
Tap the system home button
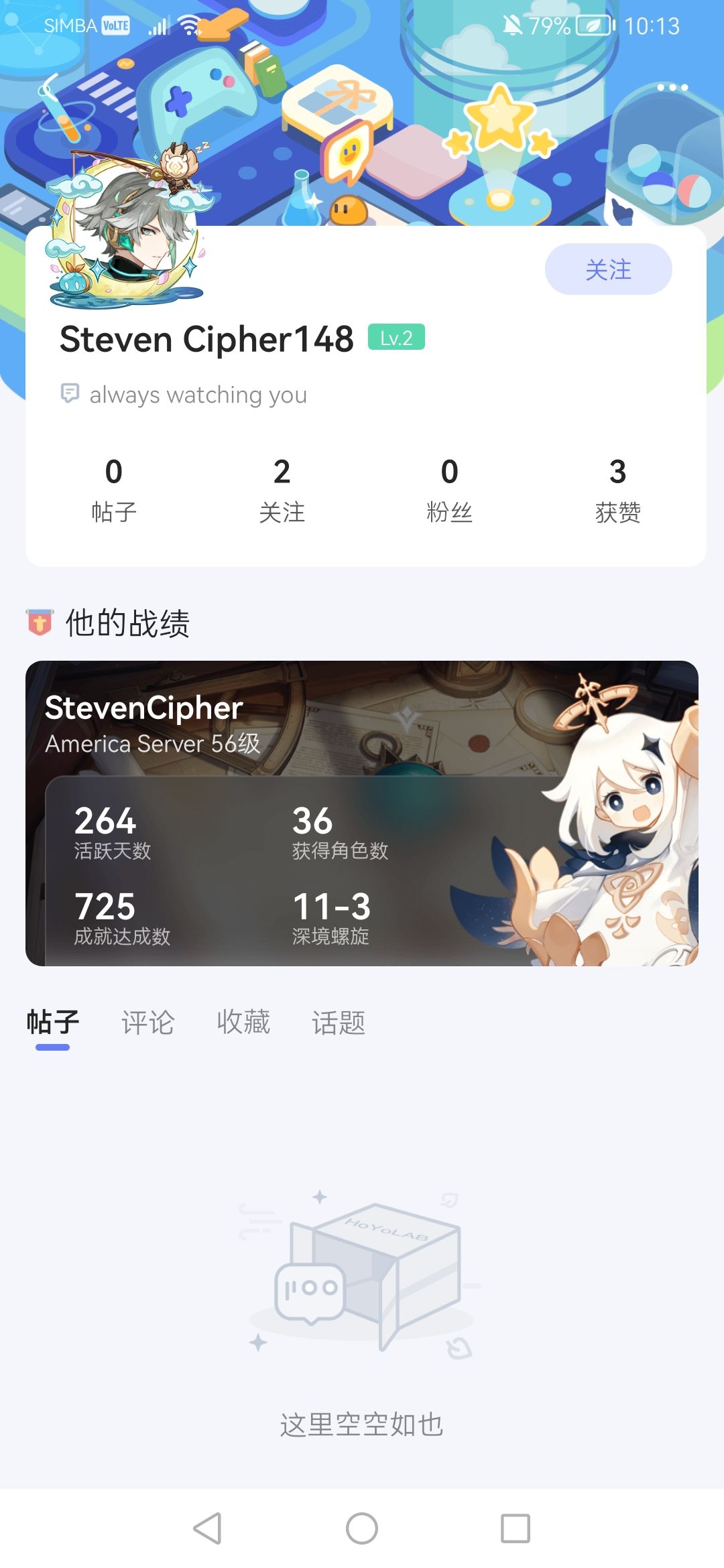click(x=362, y=1528)
